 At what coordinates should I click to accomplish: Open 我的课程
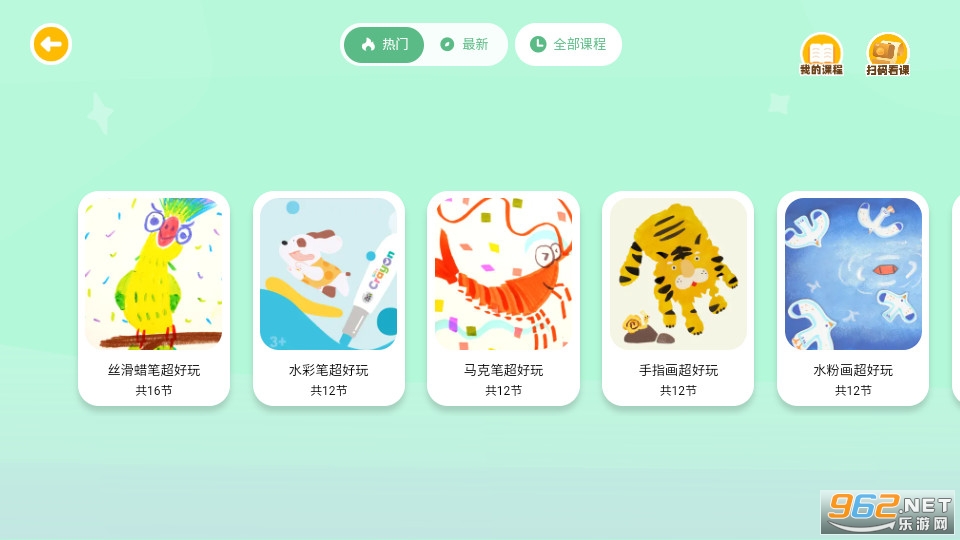click(x=821, y=54)
